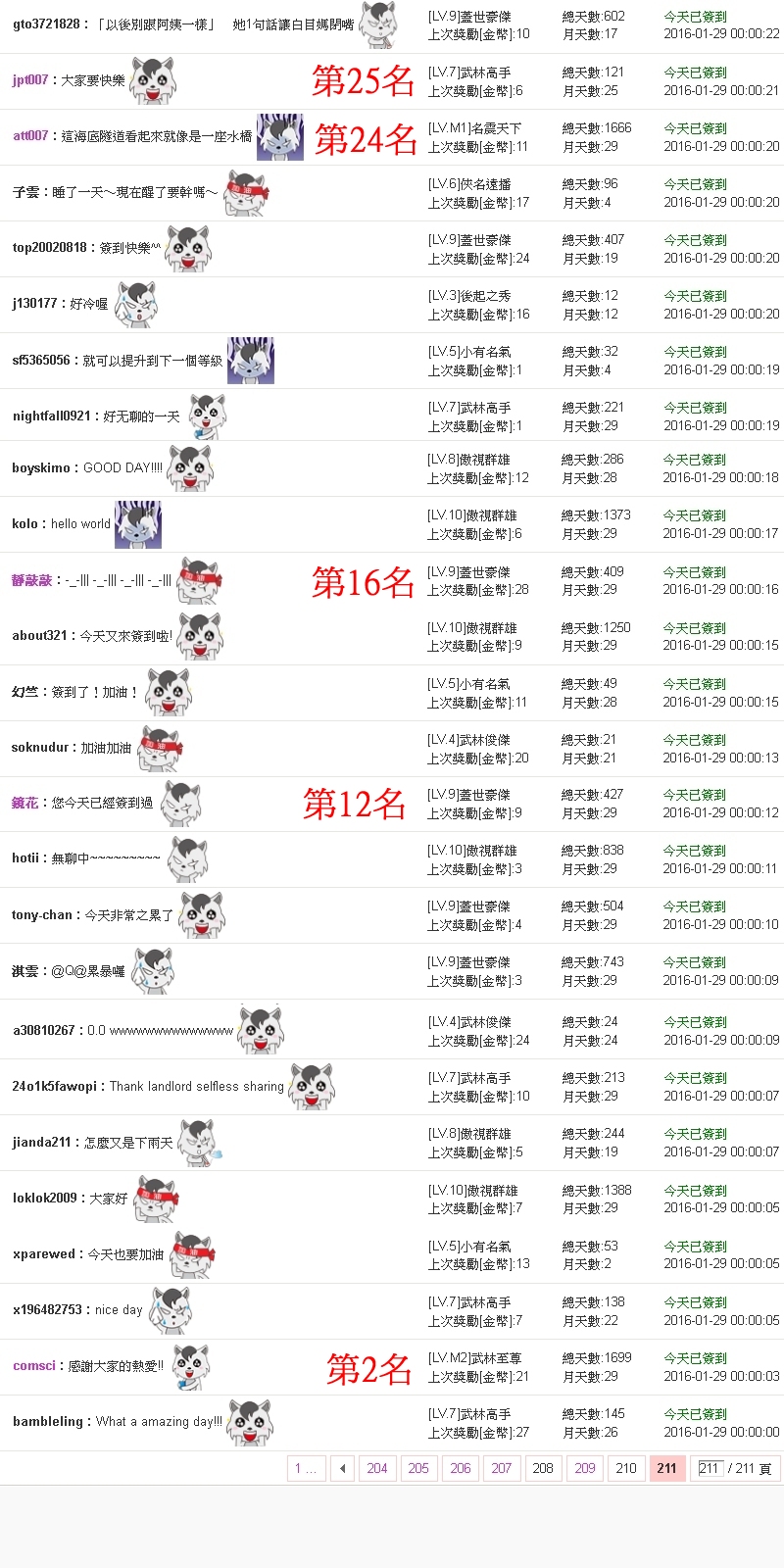Open hotii's profile link
Screen dimensions: 784x1568
pyautogui.click(x=24, y=858)
